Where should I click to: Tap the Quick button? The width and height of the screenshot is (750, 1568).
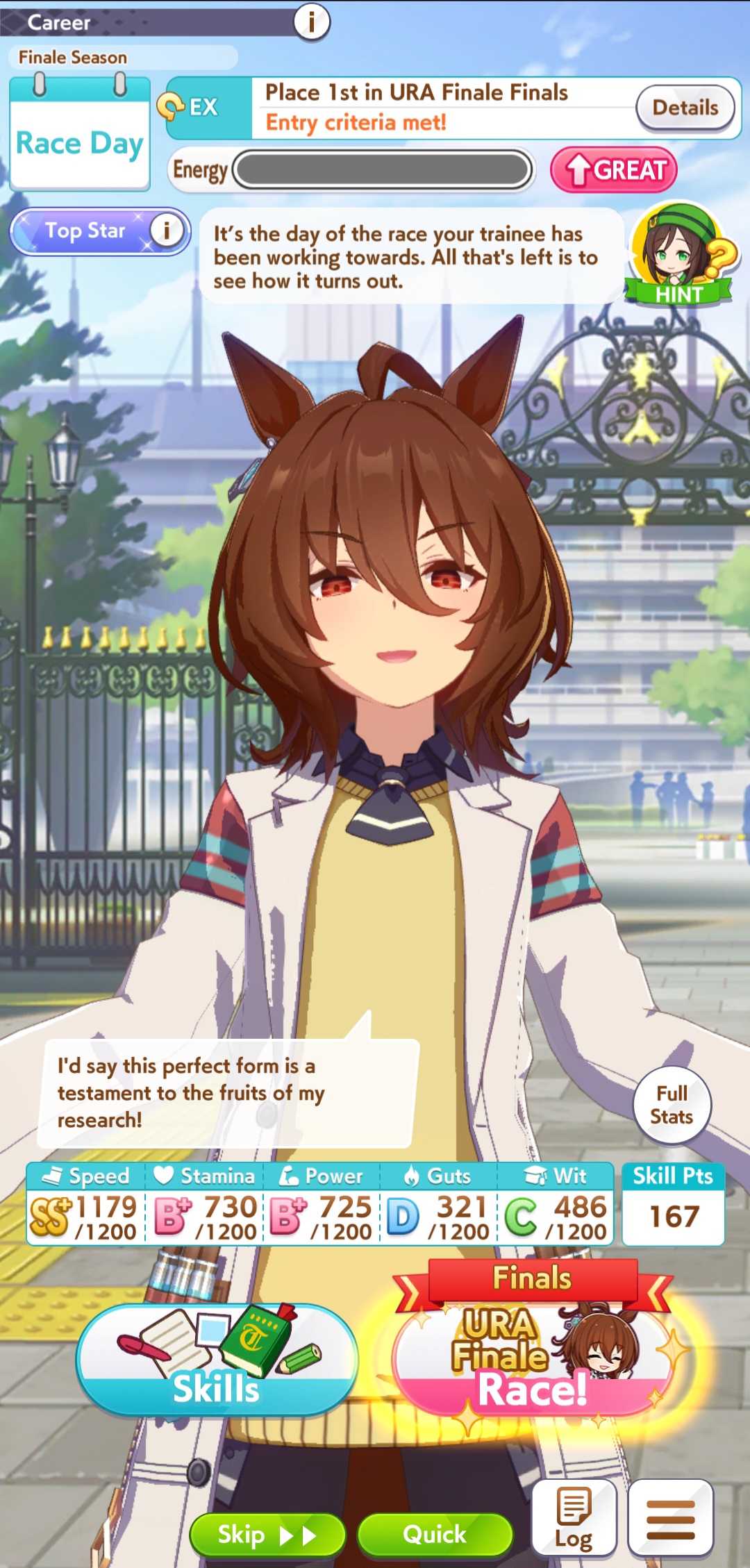tap(435, 1535)
